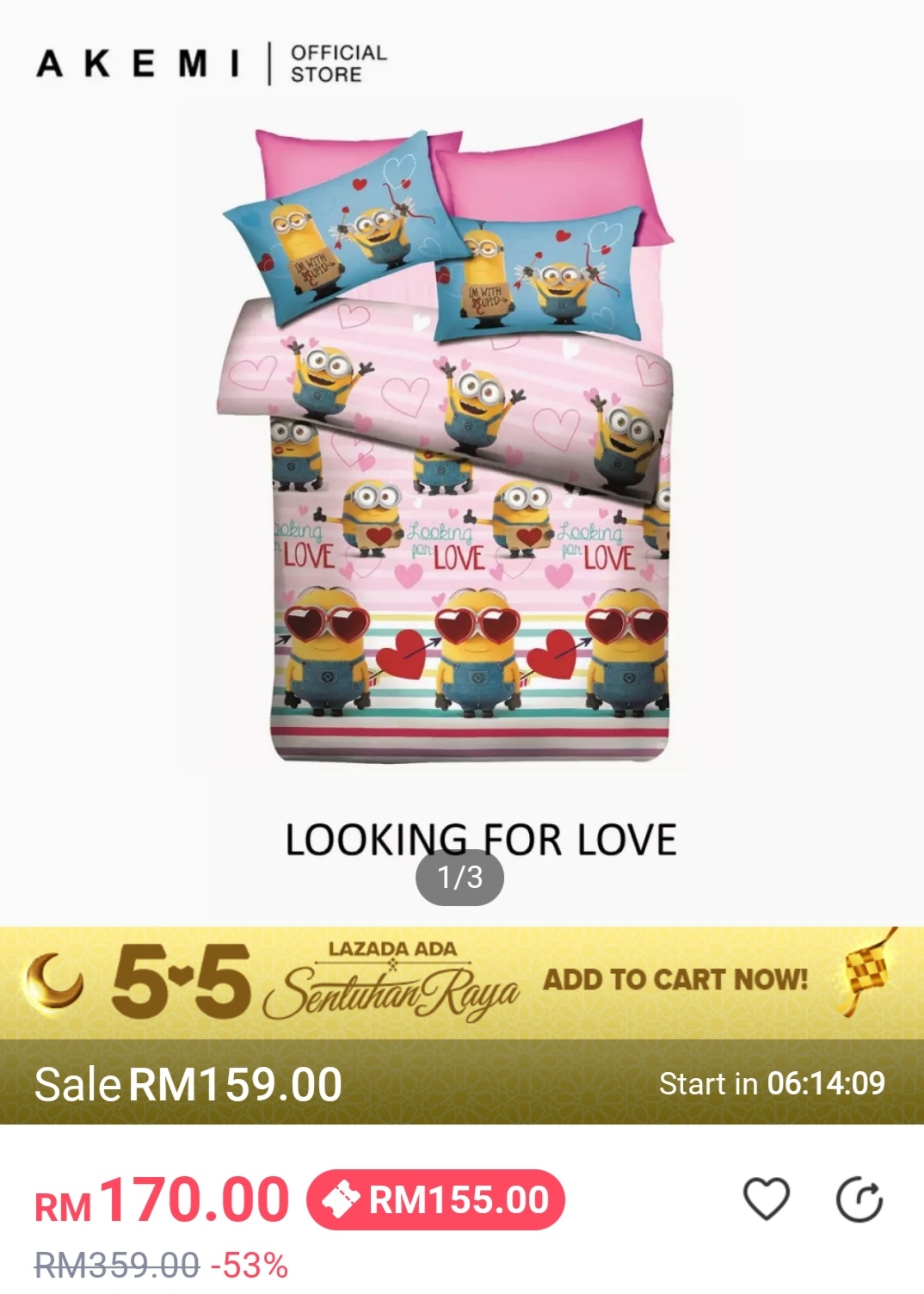Screen dimensions: 924x1294
Task: Open the 5.5 Sentuhan Raya sale banner
Action: coord(461,983)
